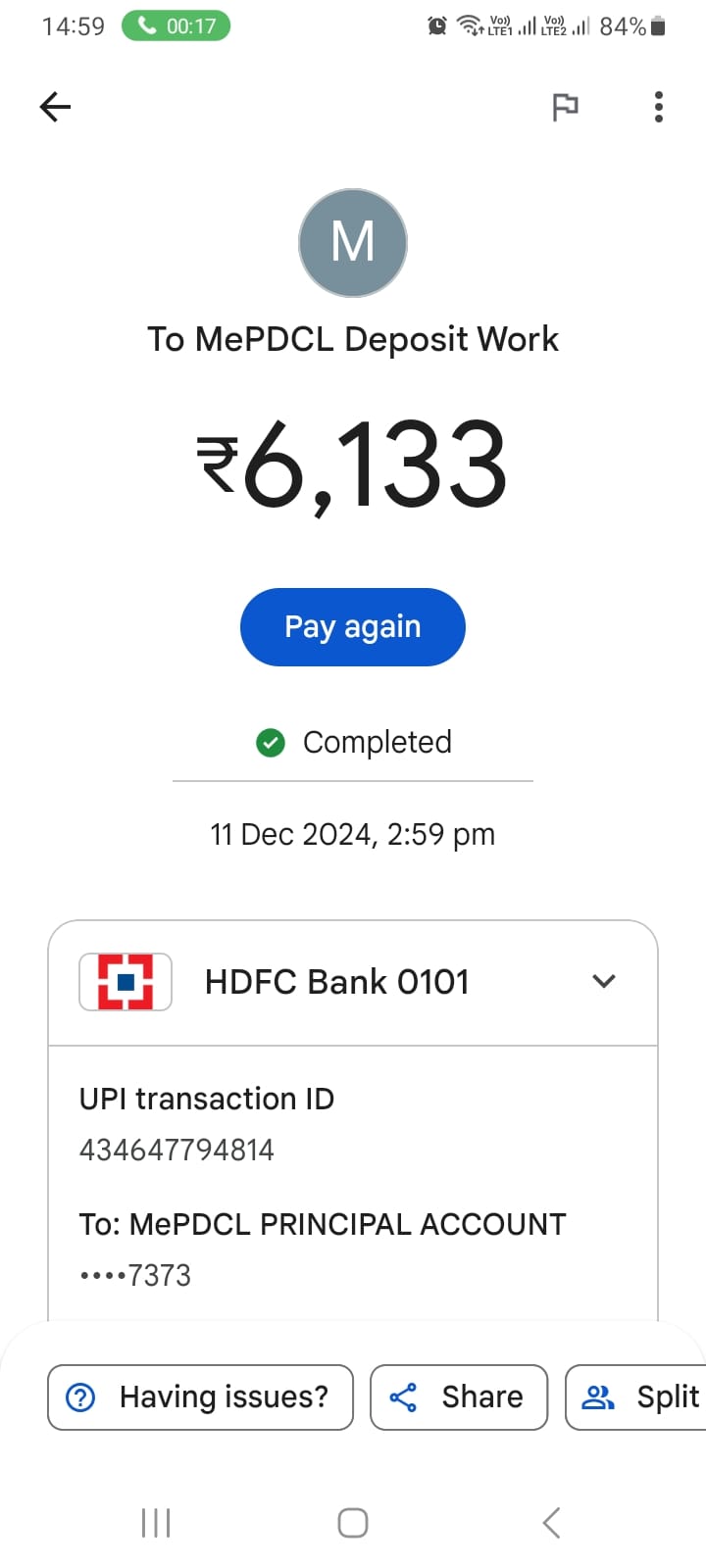
Task: Go back using the top-left arrow
Action: click(55, 107)
